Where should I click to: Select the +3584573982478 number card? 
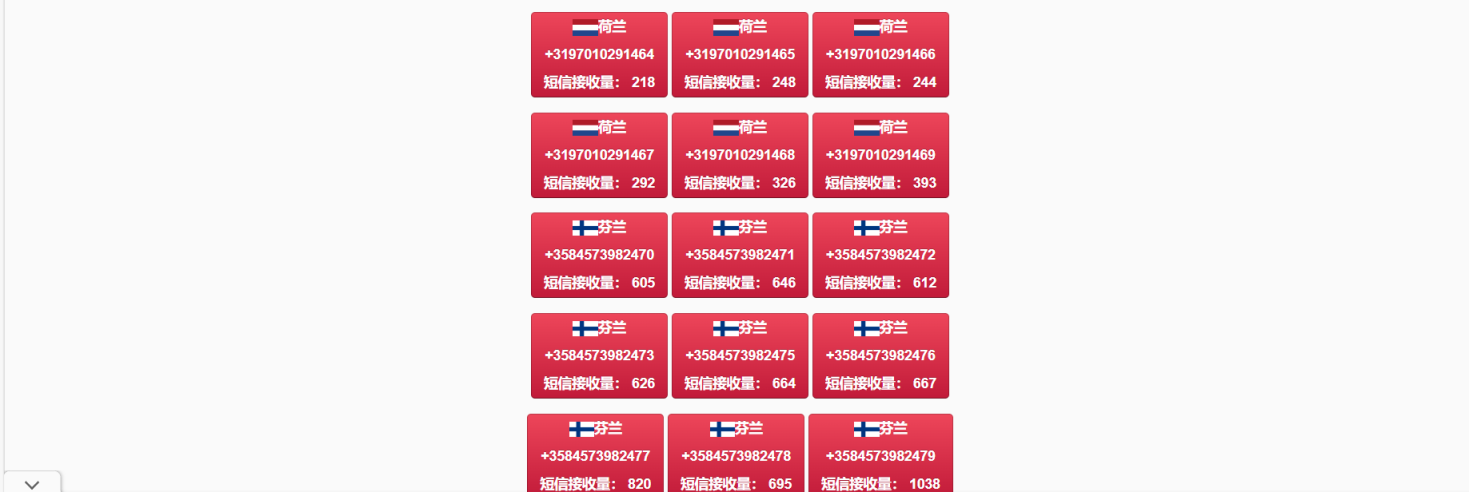(x=736, y=455)
